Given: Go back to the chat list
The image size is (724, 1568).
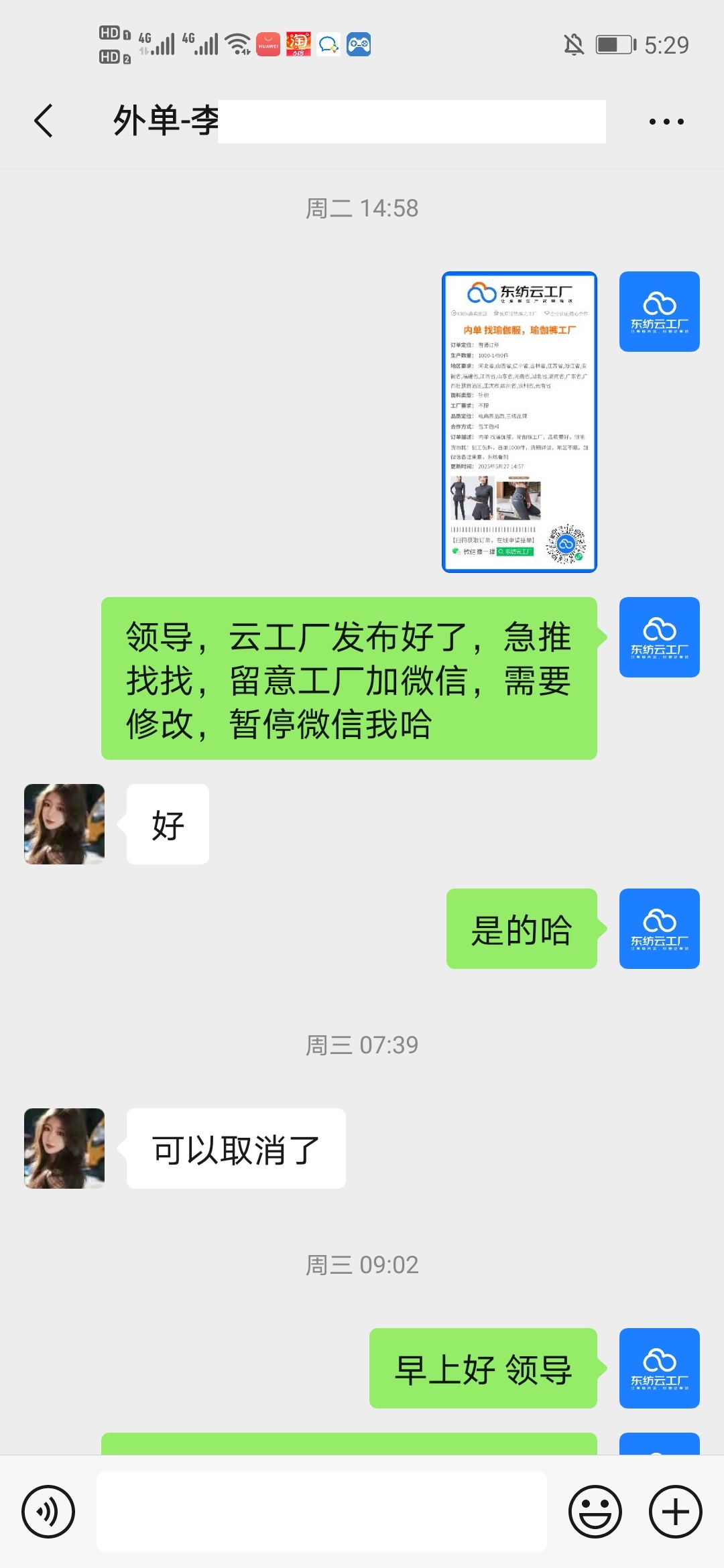Looking at the screenshot, I should 44,121.
